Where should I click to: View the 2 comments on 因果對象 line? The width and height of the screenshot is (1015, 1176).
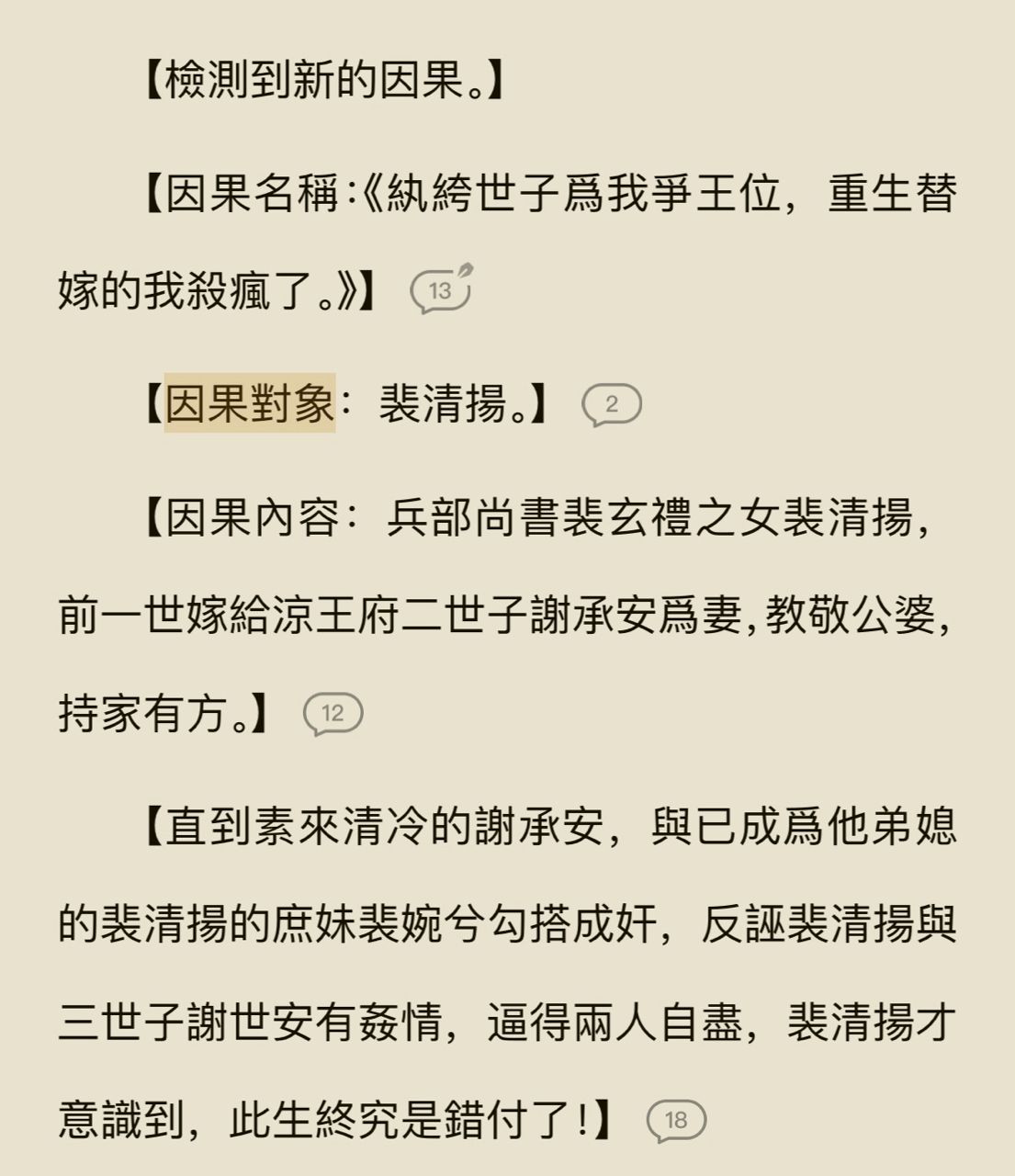612,404
